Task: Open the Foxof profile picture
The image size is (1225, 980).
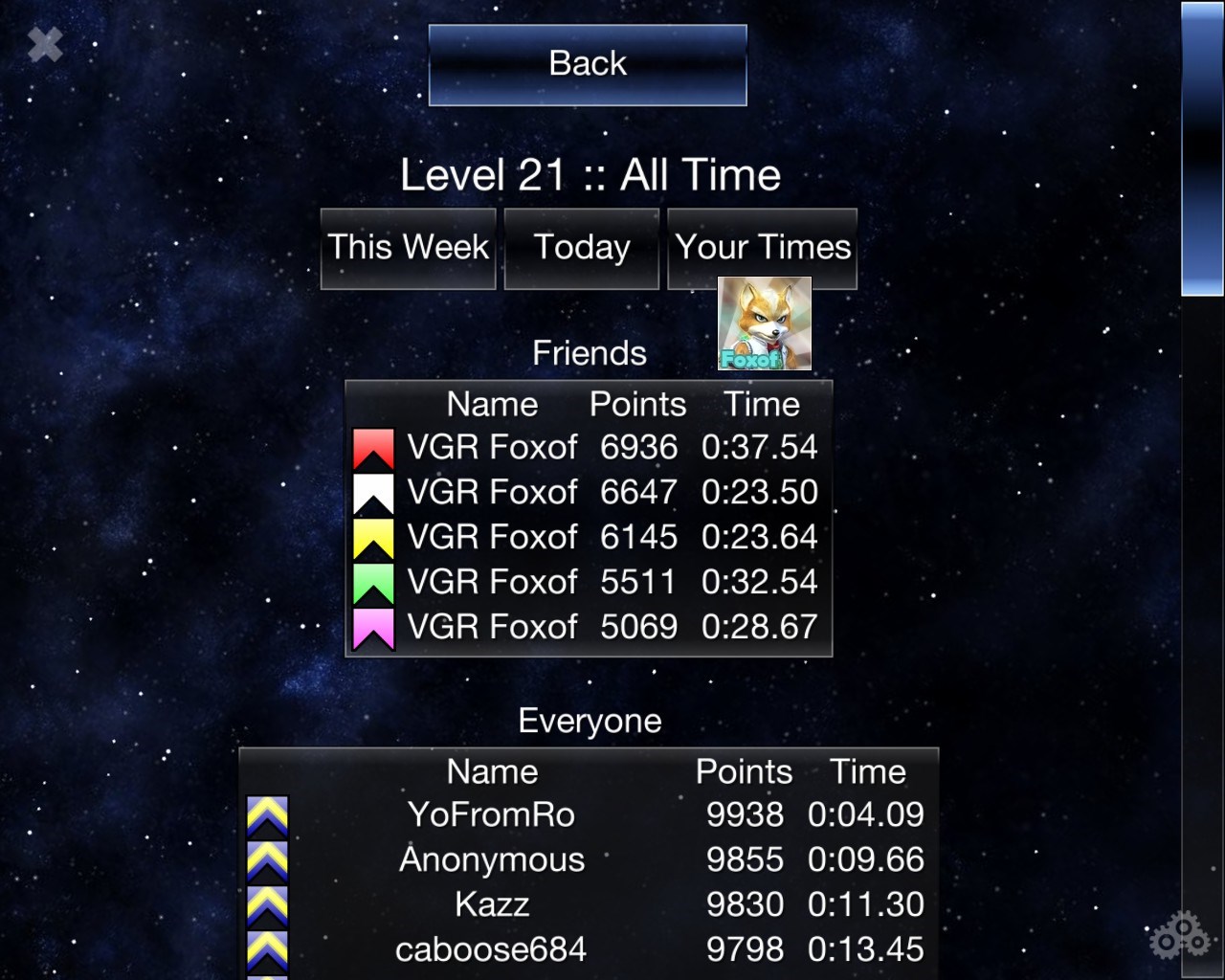Action: pyautogui.click(x=764, y=323)
